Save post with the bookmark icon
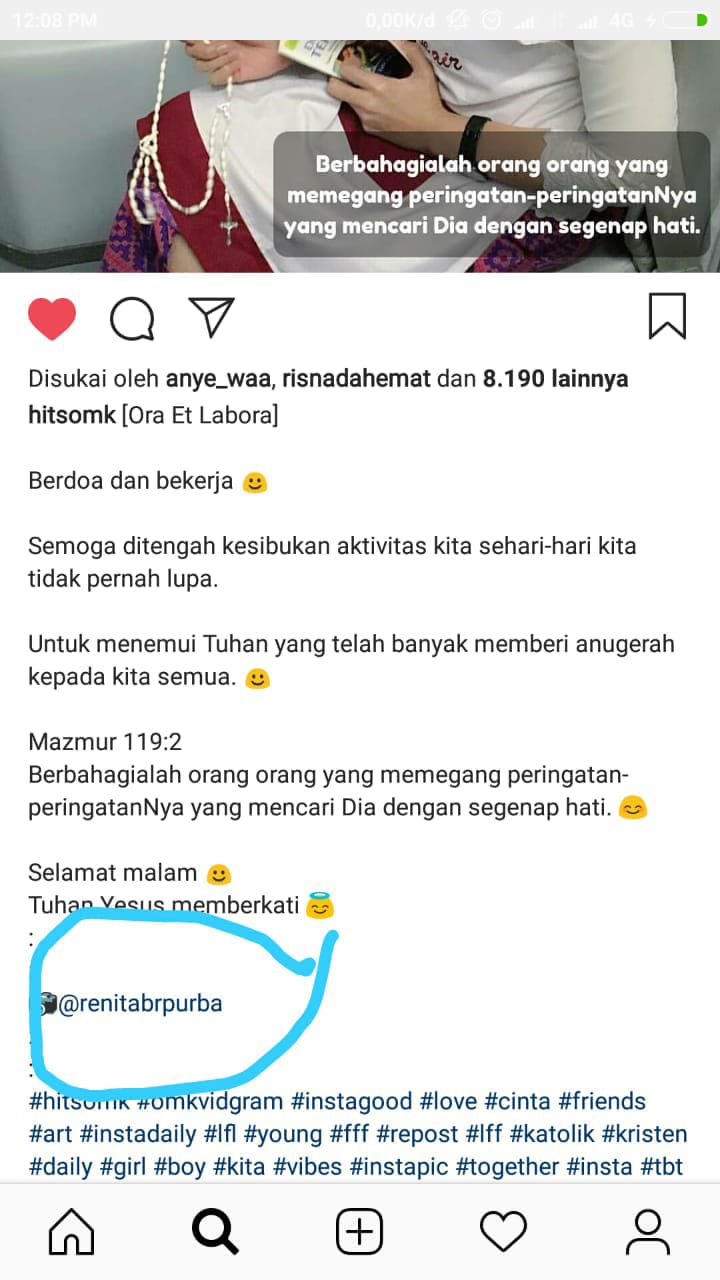 click(x=667, y=317)
